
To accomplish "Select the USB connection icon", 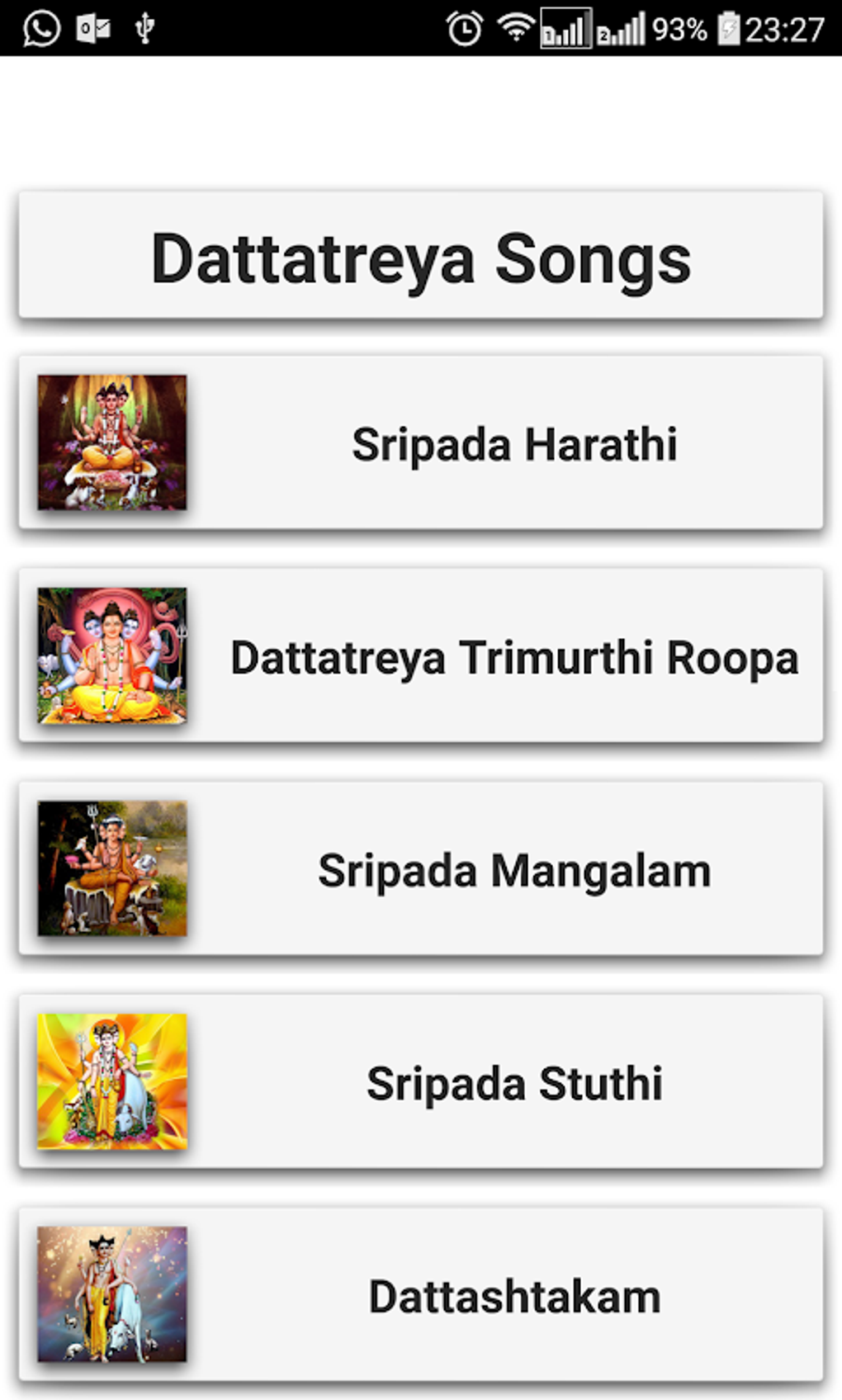I will point(145,27).
